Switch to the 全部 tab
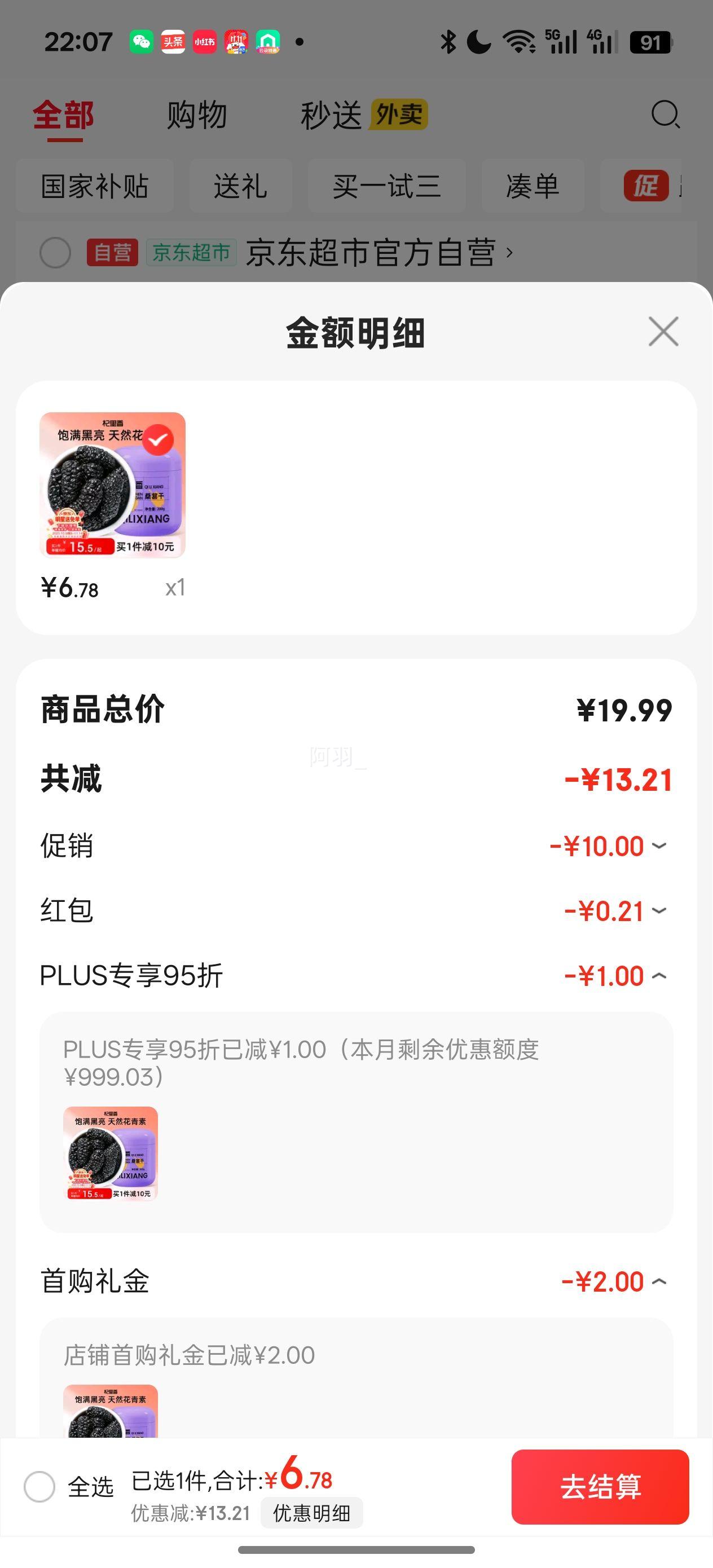 click(63, 115)
